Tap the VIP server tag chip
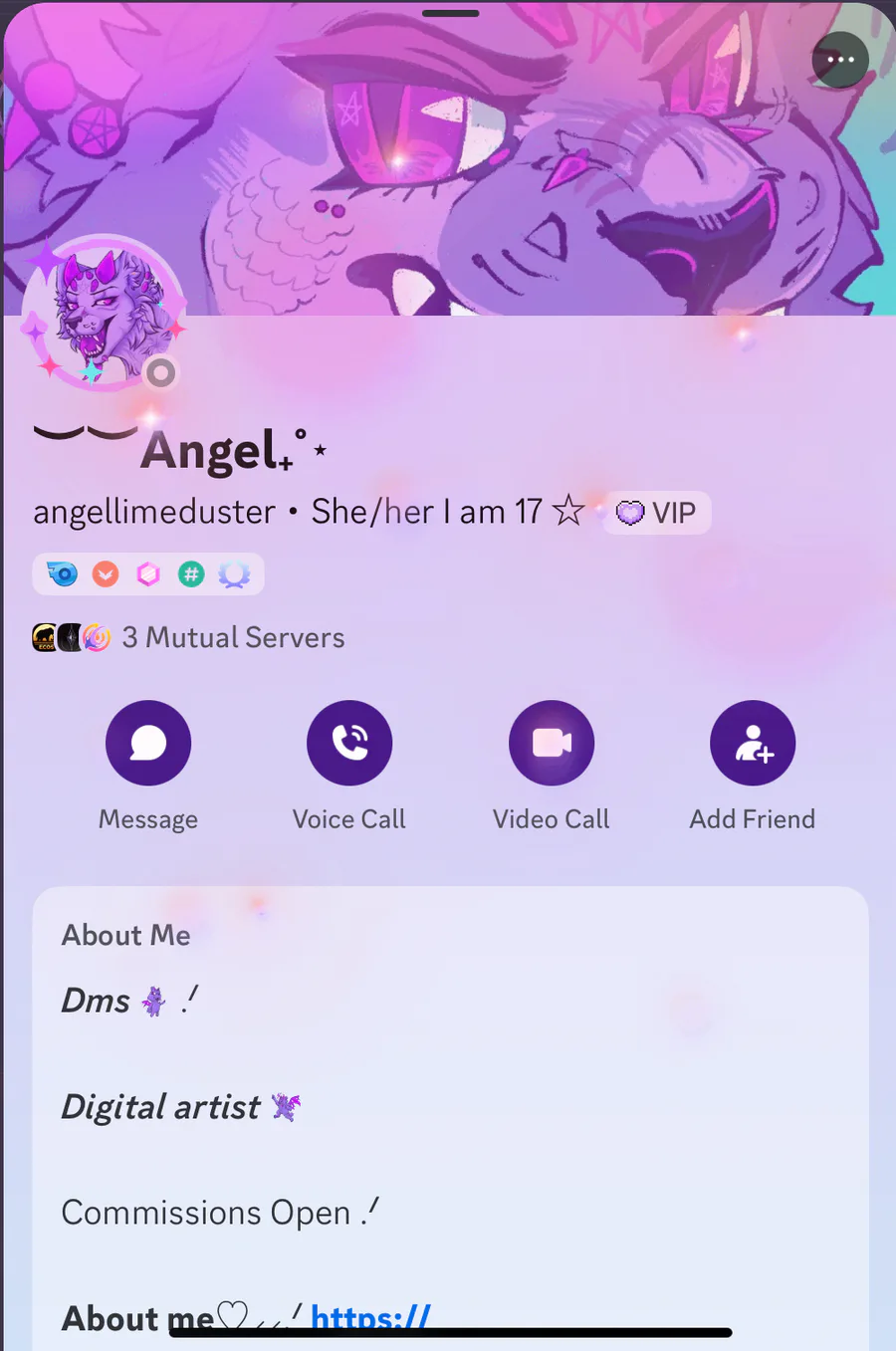Image resolution: width=896 pixels, height=1351 pixels. point(657,513)
